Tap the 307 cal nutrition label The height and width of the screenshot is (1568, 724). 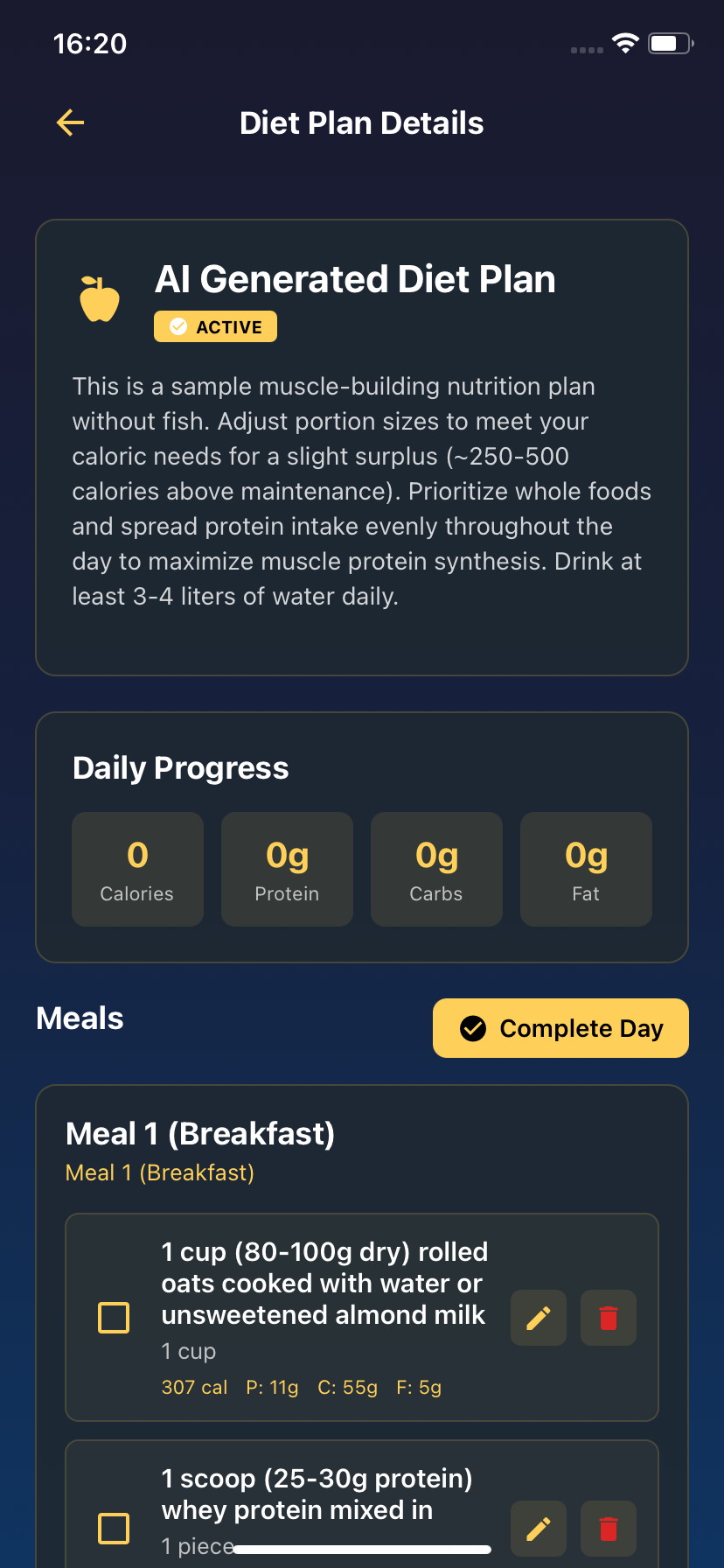tap(194, 1387)
